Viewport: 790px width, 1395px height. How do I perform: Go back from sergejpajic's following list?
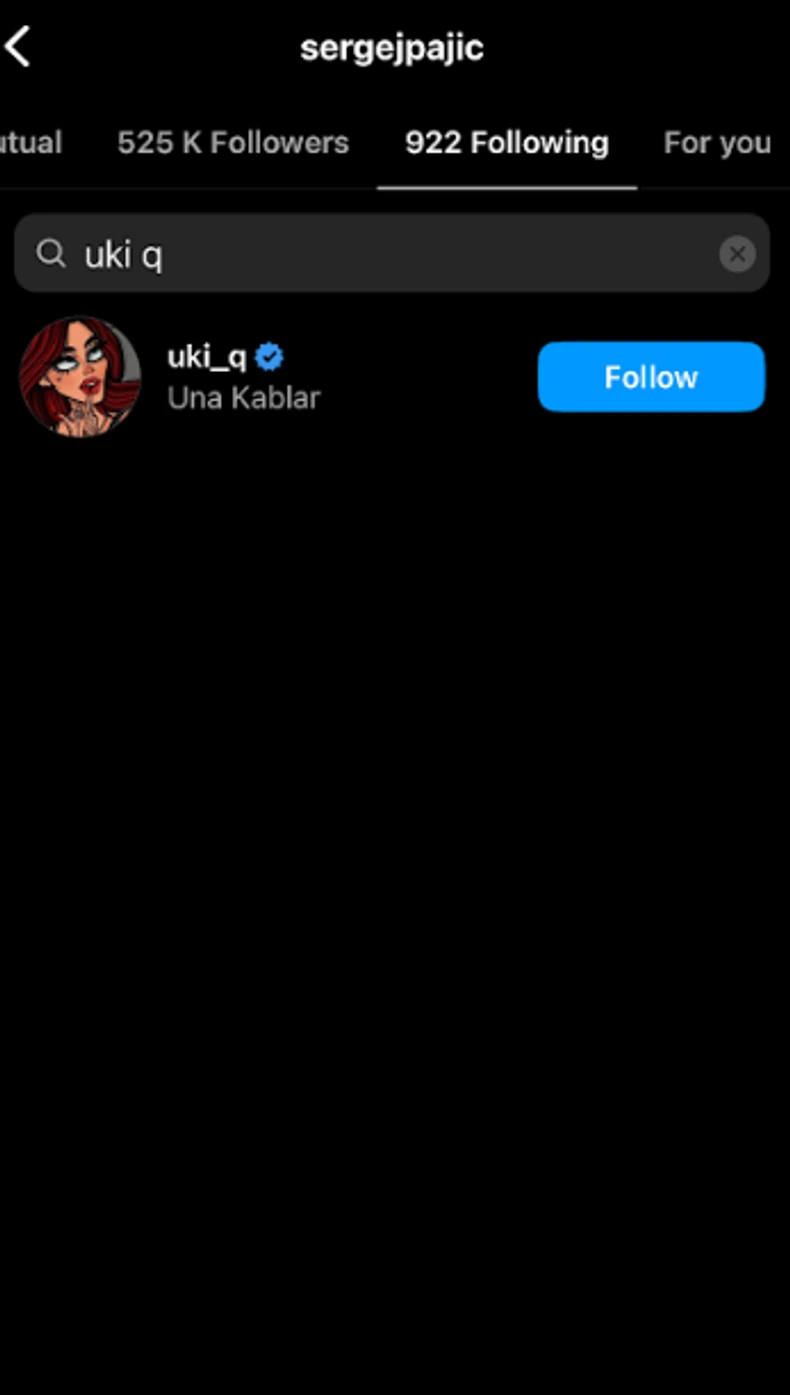19,47
